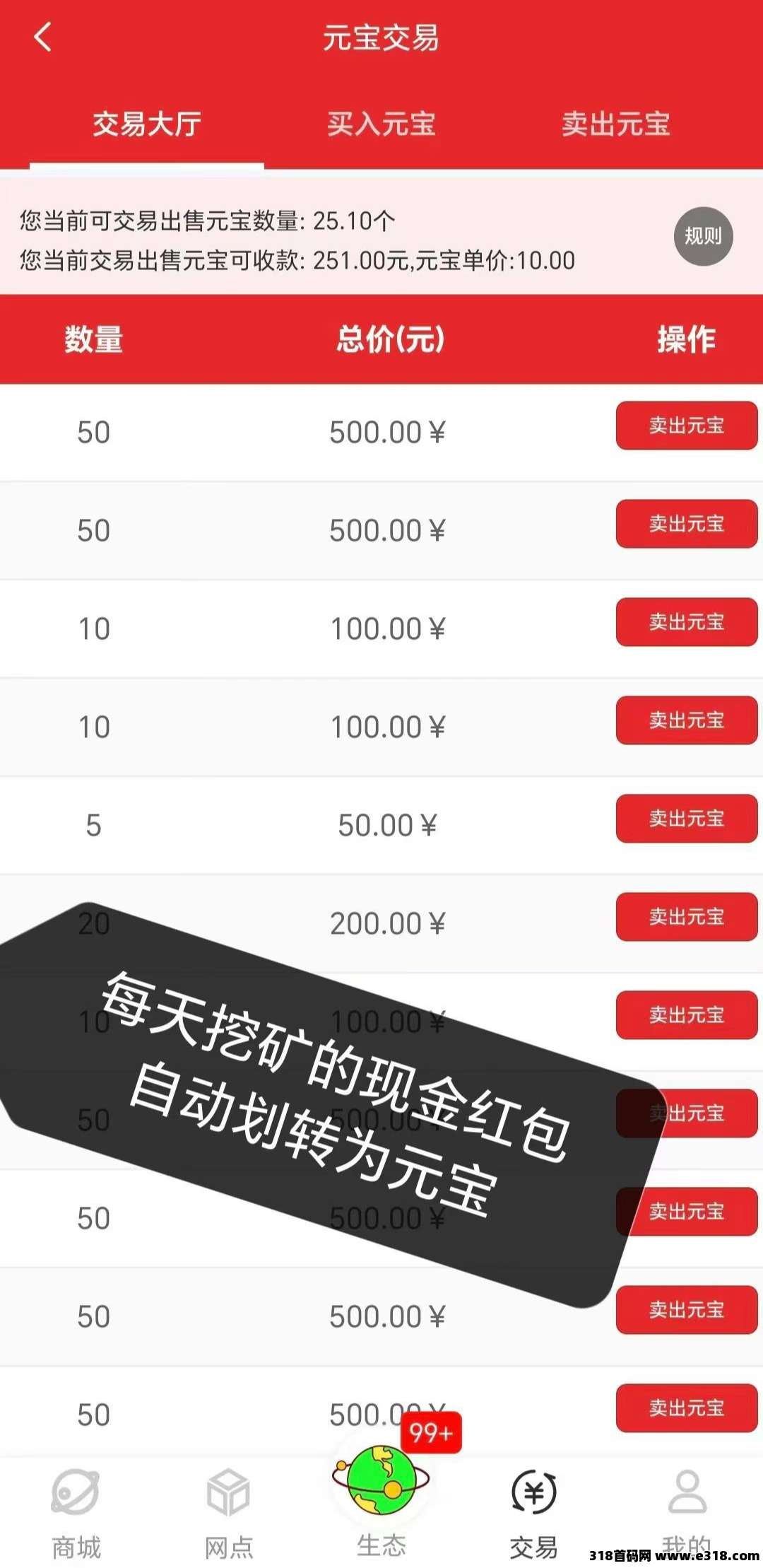
Task: Open the 卖出元宝 top tab
Action: 615,124
